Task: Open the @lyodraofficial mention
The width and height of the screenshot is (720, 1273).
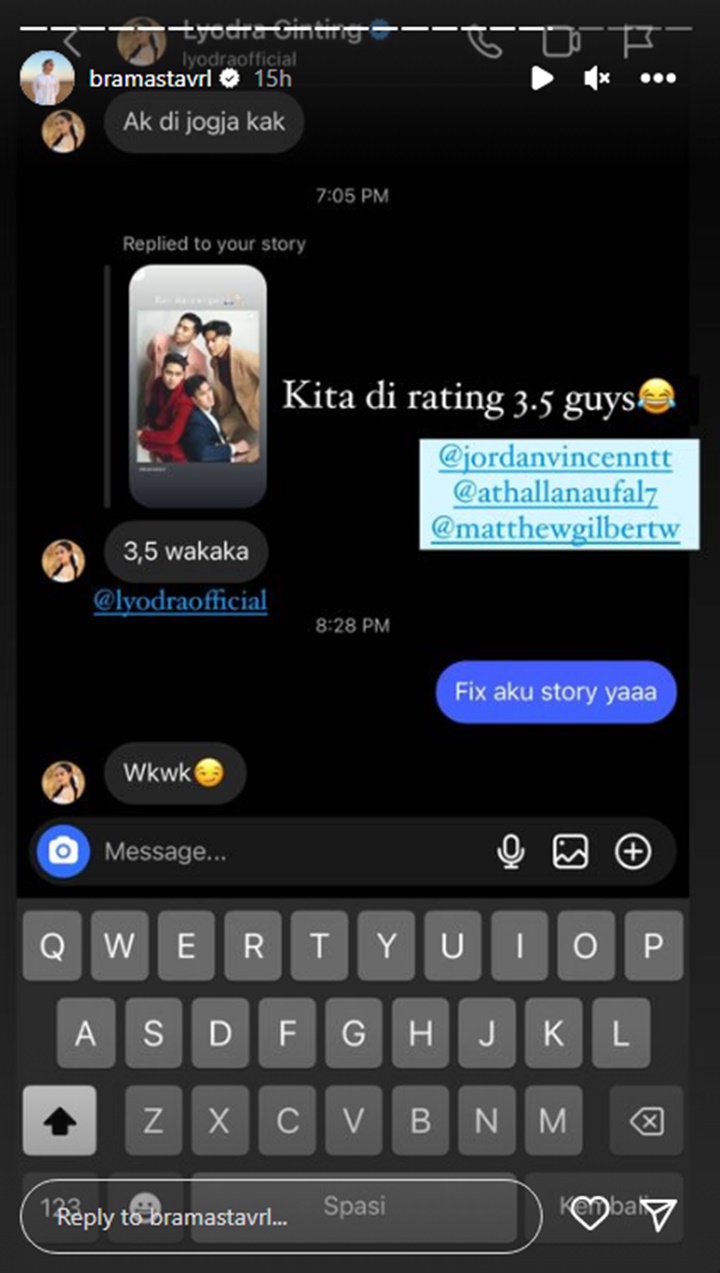Action: coord(180,601)
